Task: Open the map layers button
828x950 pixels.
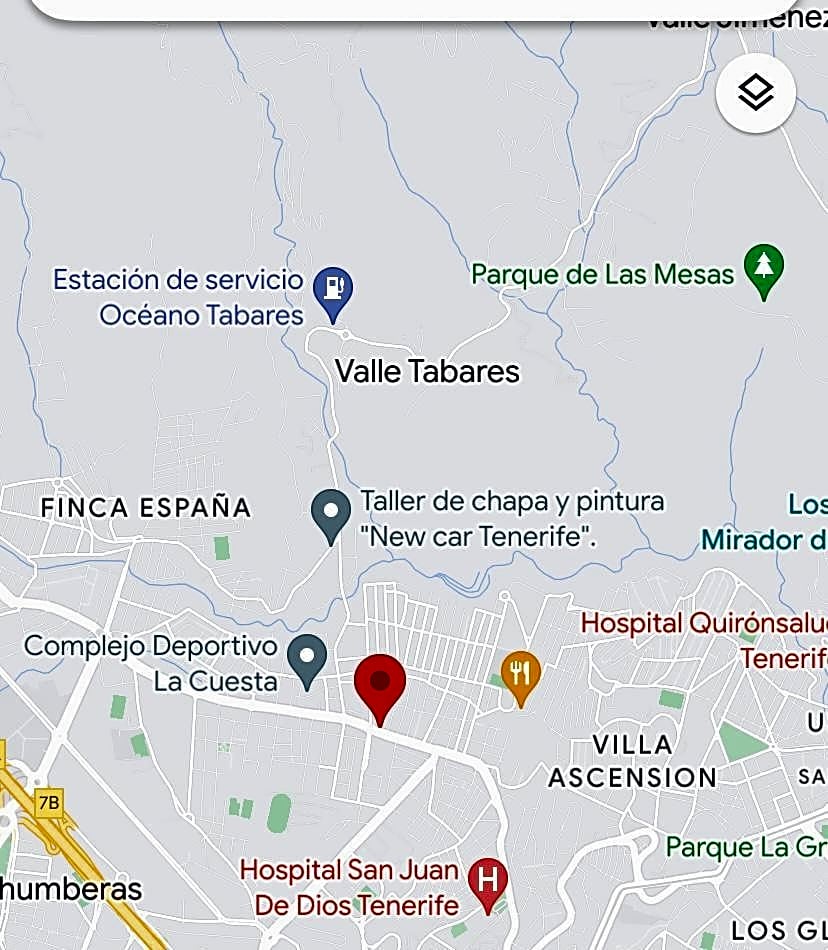Action: coord(756,93)
